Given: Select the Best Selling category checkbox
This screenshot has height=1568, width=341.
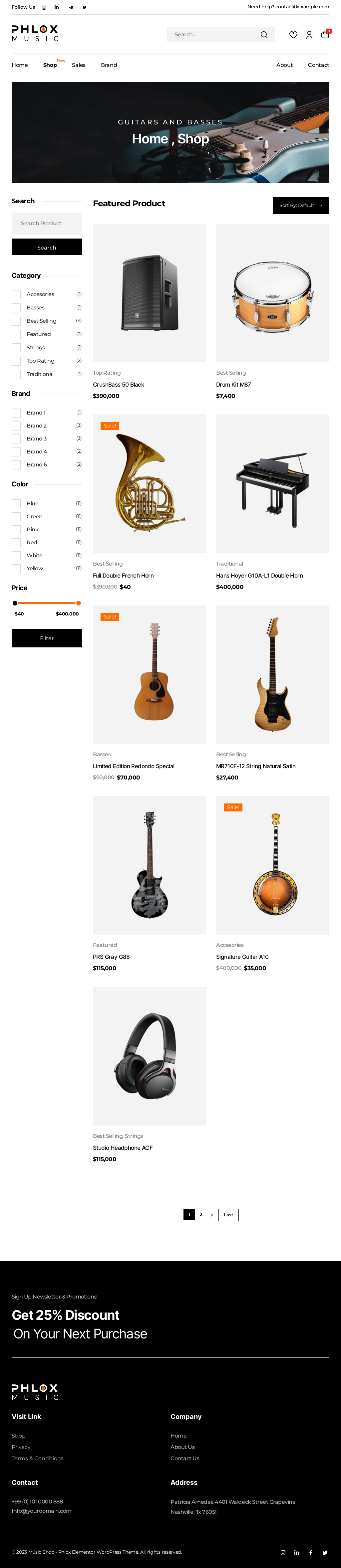Looking at the screenshot, I should pyautogui.click(x=16, y=321).
